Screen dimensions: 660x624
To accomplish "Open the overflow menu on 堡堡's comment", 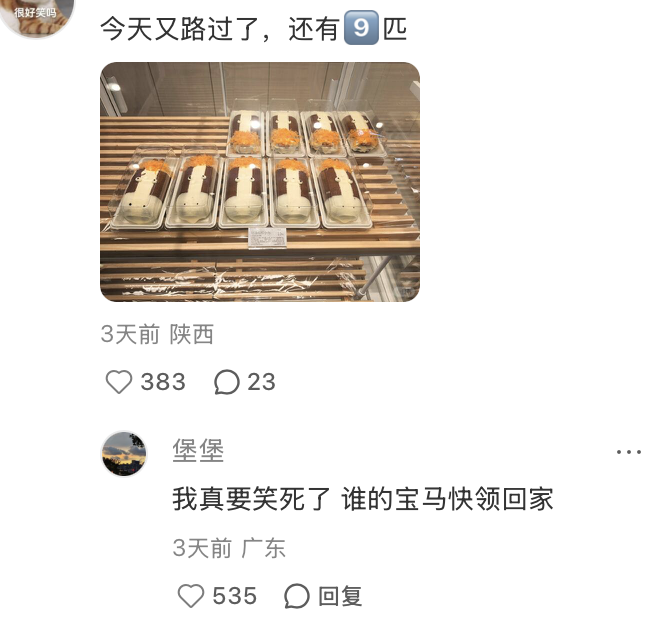I will (x=629, y=452).
